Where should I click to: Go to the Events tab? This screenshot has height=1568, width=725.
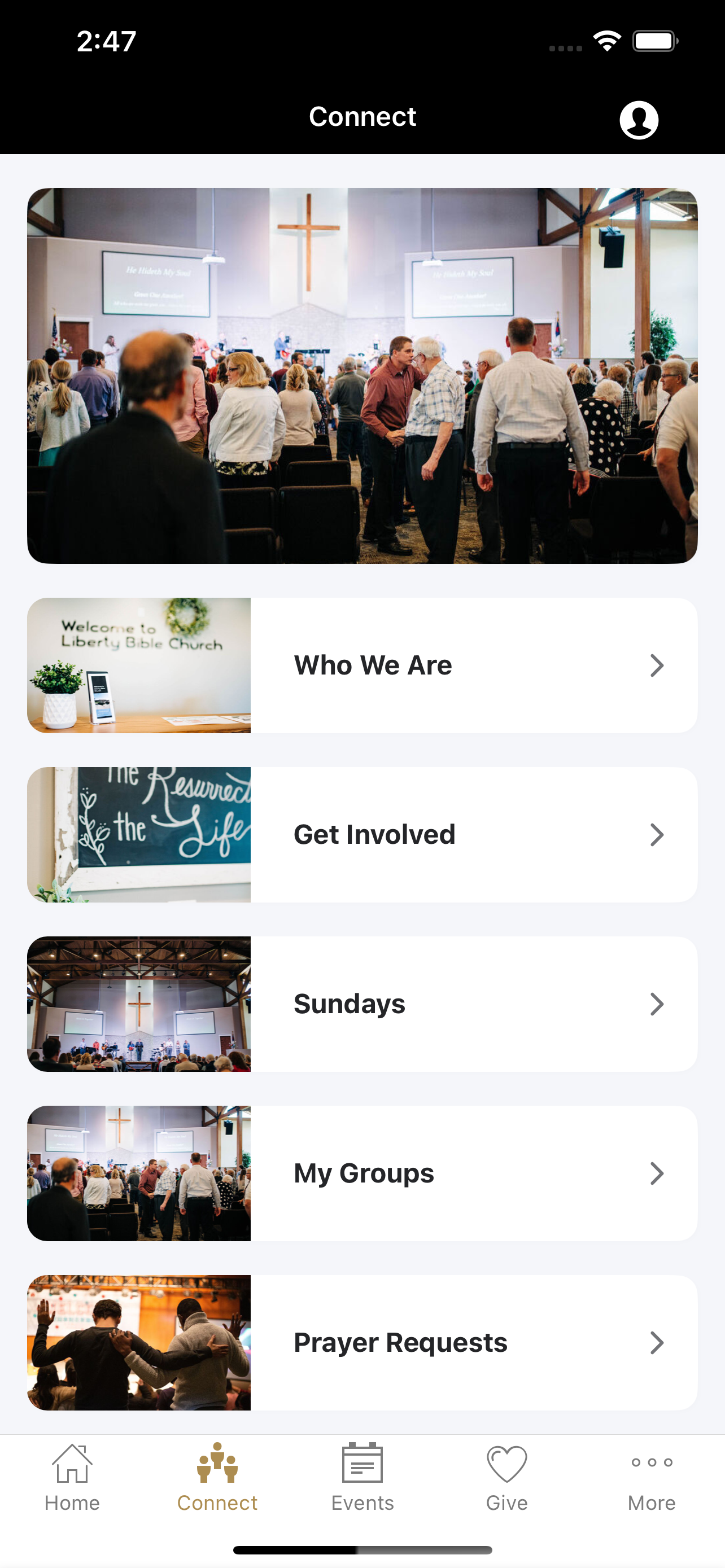tap(362, 1478)
